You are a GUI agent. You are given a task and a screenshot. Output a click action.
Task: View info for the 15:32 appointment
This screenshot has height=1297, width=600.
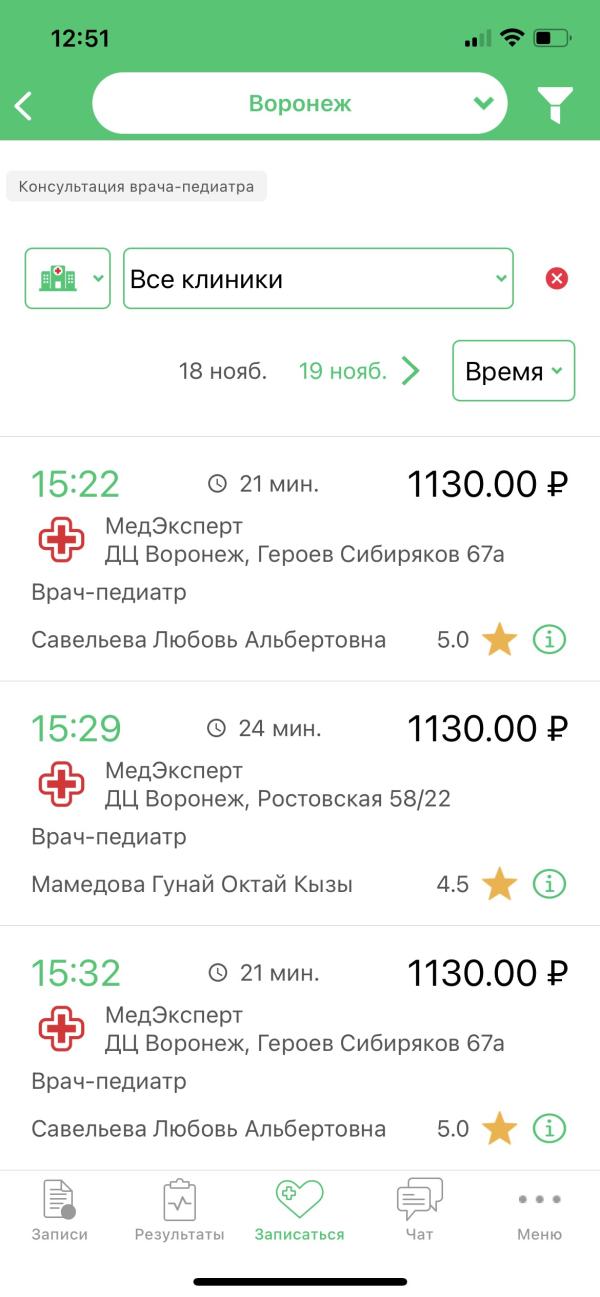coord(549,1129)
